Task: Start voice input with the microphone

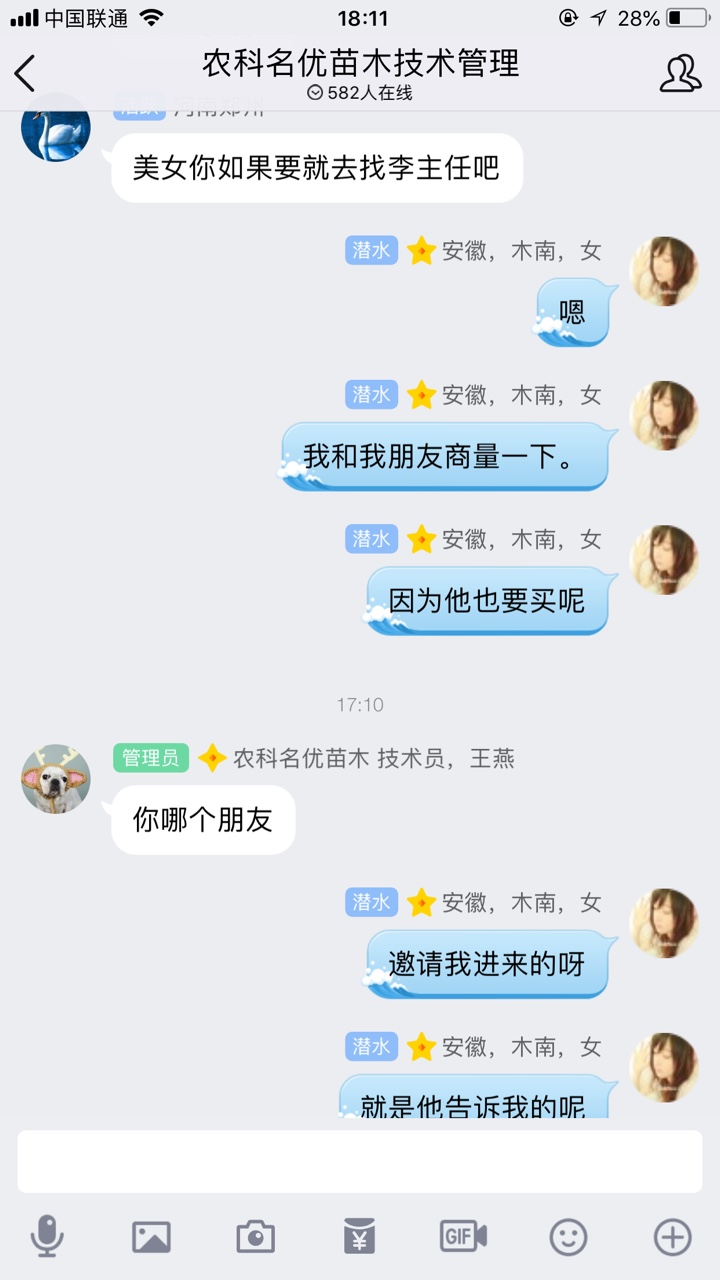Action: pyautogui.click(x=47, y=1237)
